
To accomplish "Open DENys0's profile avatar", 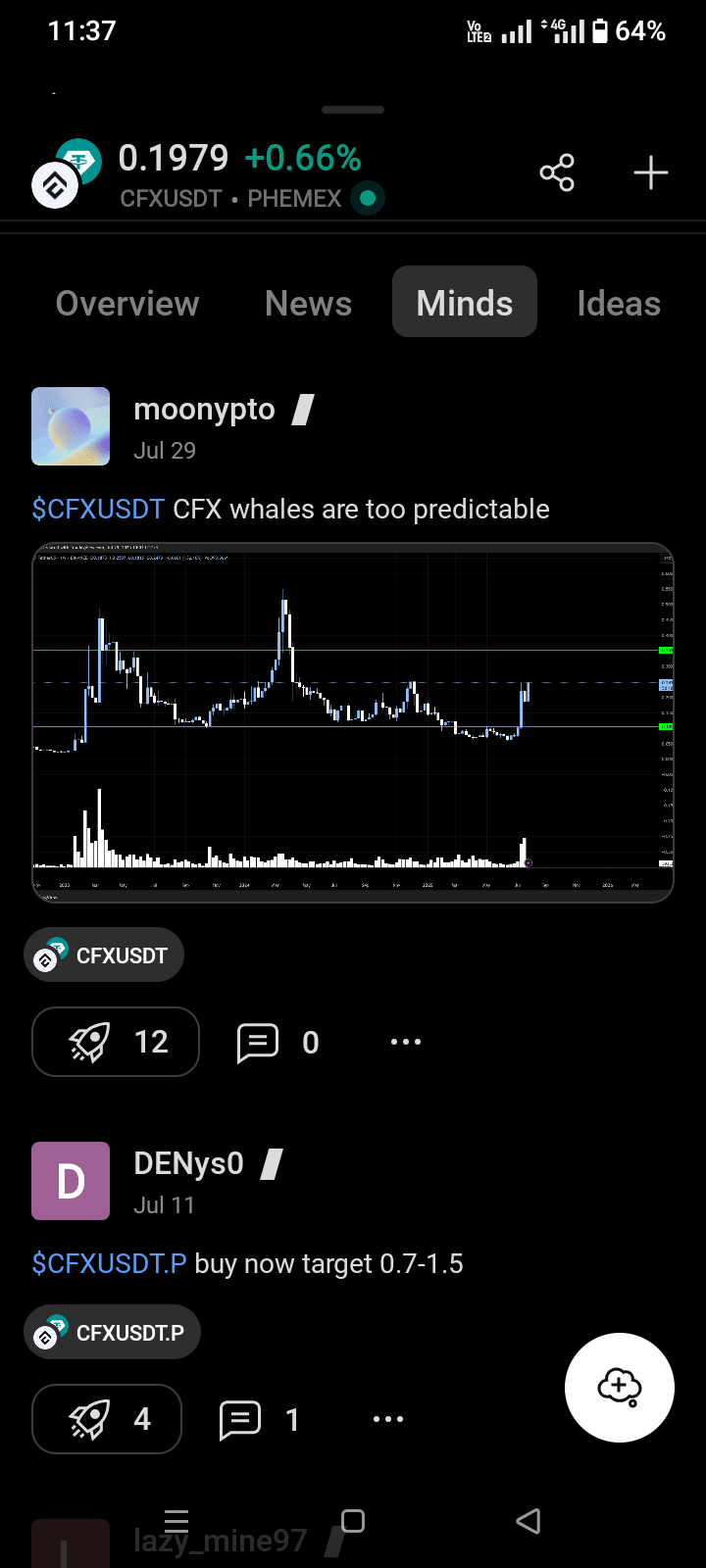I will tap(71, 1181).
